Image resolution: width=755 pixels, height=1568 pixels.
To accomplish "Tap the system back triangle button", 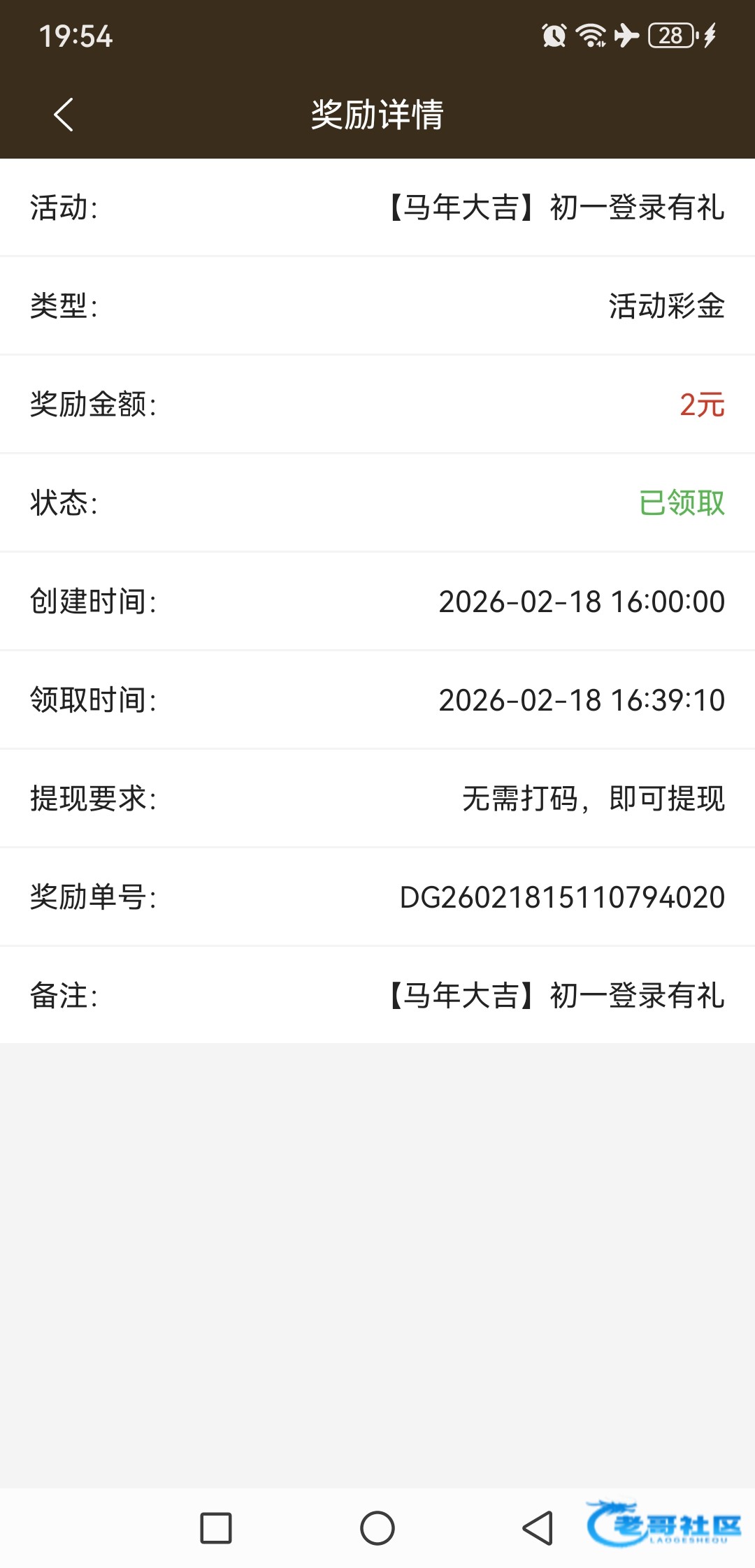I will click(x=538, y=1528).
